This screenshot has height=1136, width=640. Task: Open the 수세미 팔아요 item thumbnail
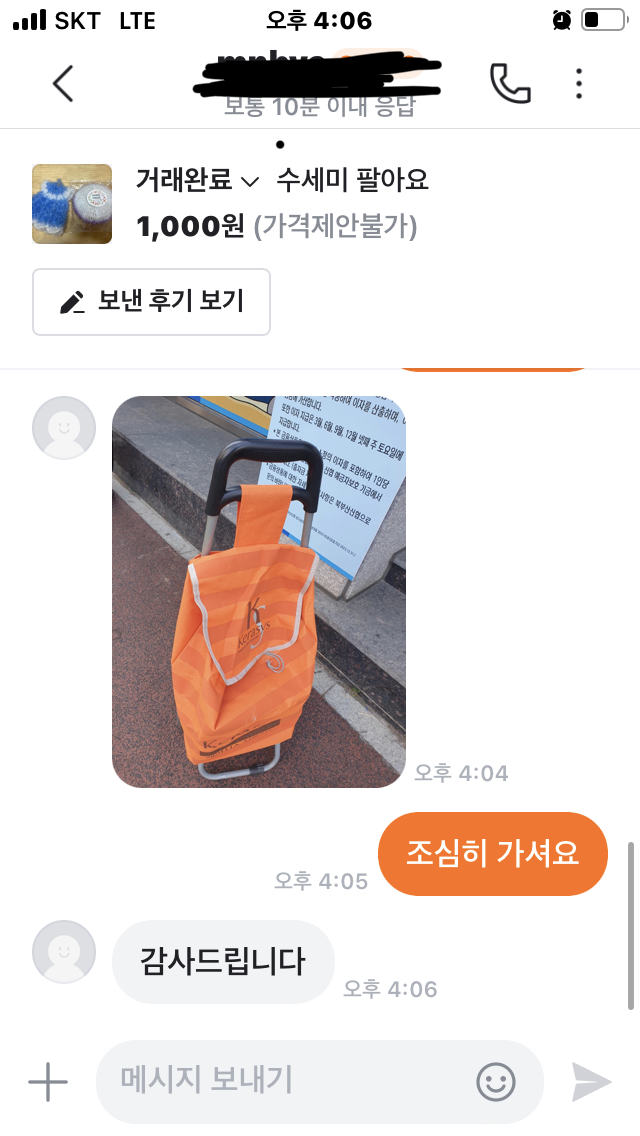tap(72, 204)
